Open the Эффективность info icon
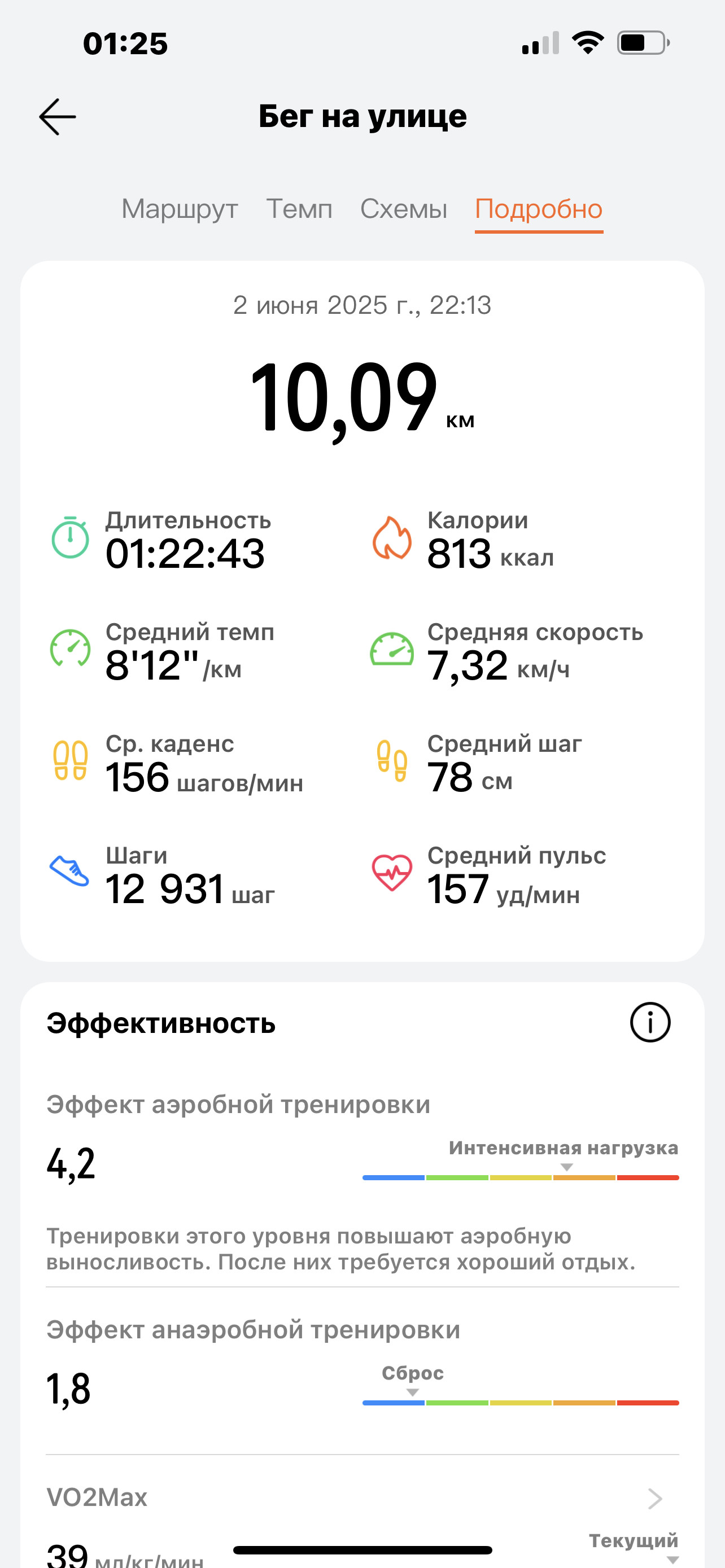Screen dimensions: 725x1568 (650, 1023)
